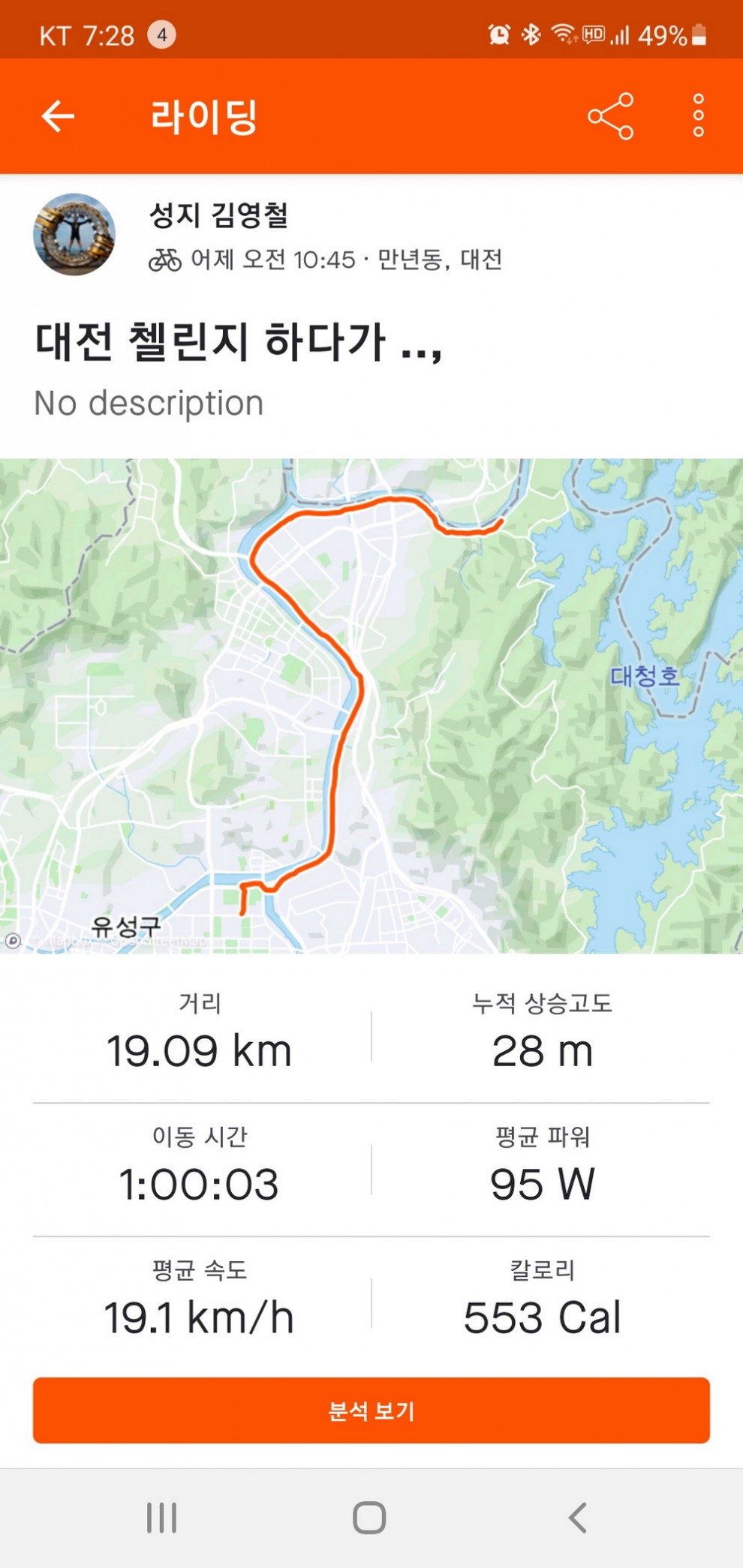Screen dimensions: 743x1568
Task: Go to the home screen
Action: coord(369,1518)
